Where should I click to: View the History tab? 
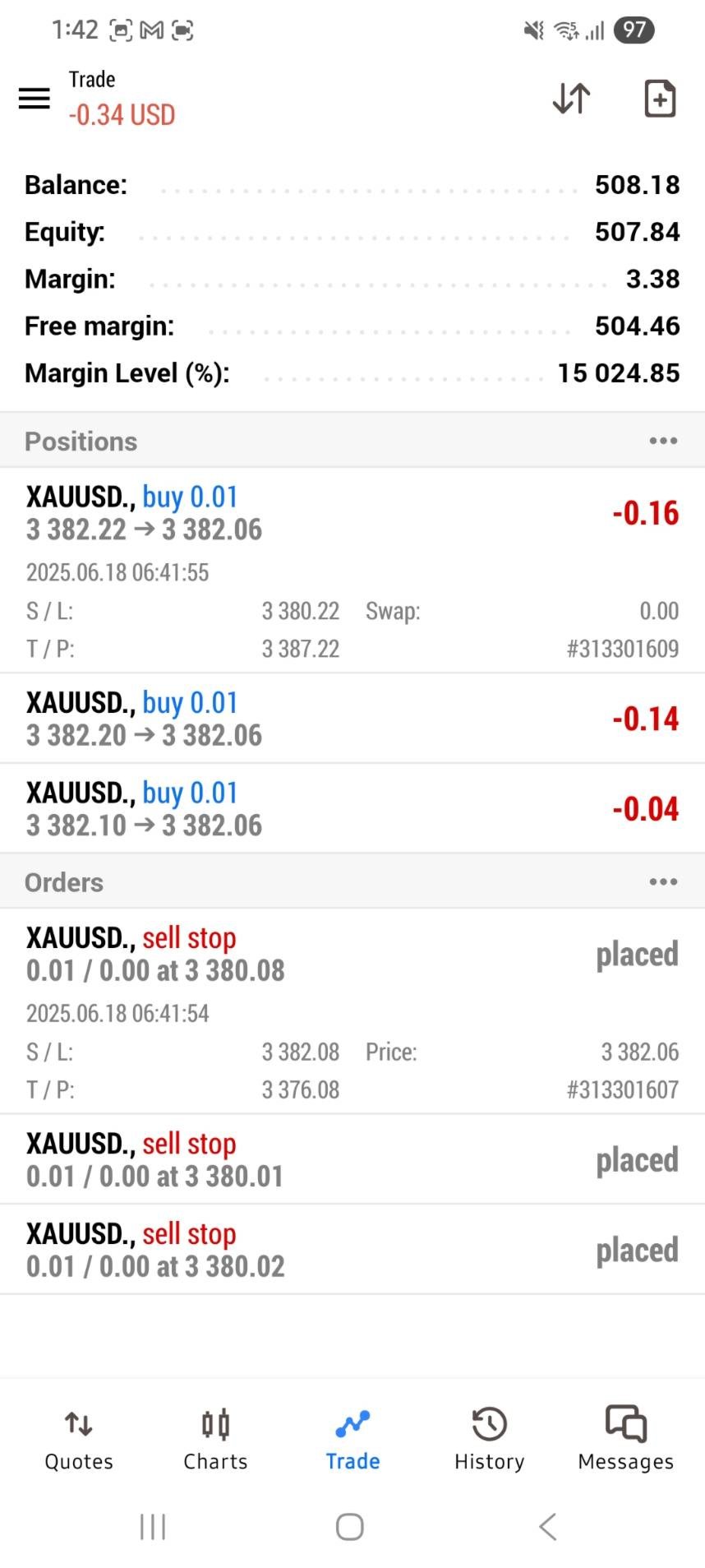[489, 1439]
